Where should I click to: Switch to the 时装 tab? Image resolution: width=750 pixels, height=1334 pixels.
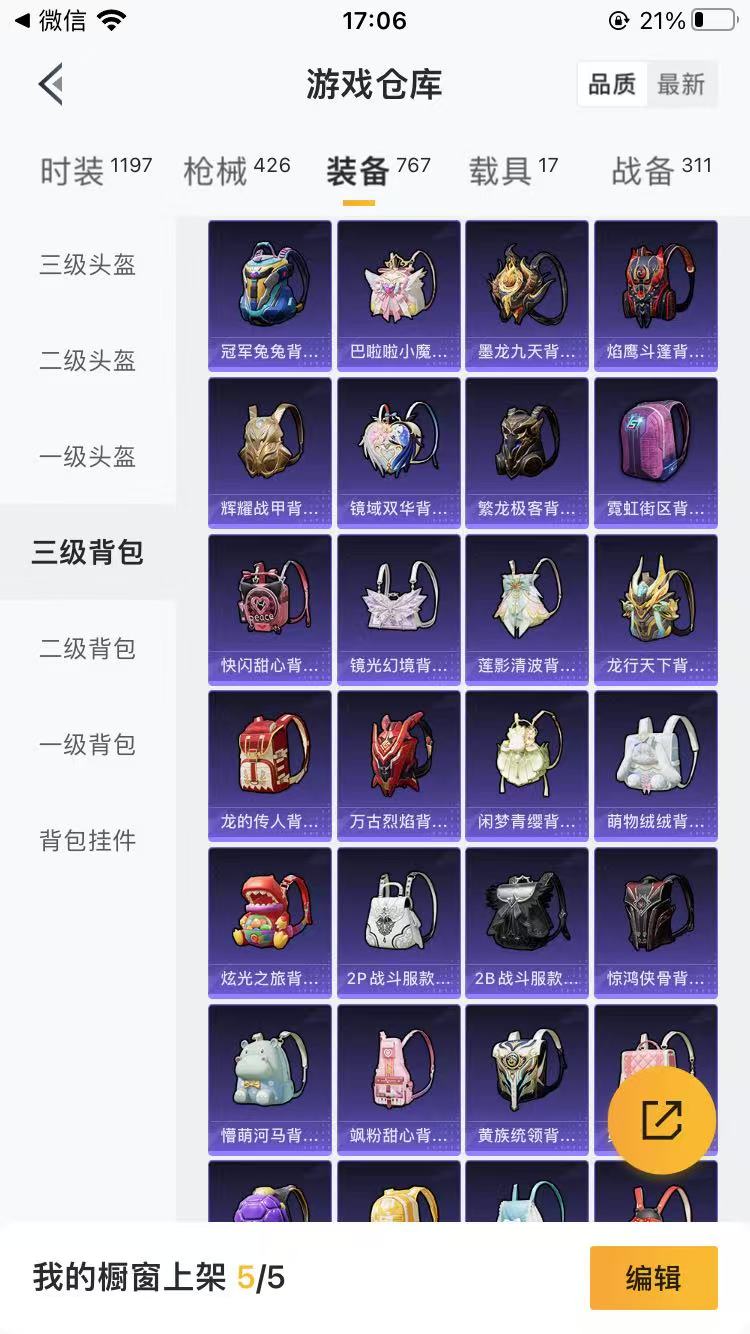[x=96, y=170]
